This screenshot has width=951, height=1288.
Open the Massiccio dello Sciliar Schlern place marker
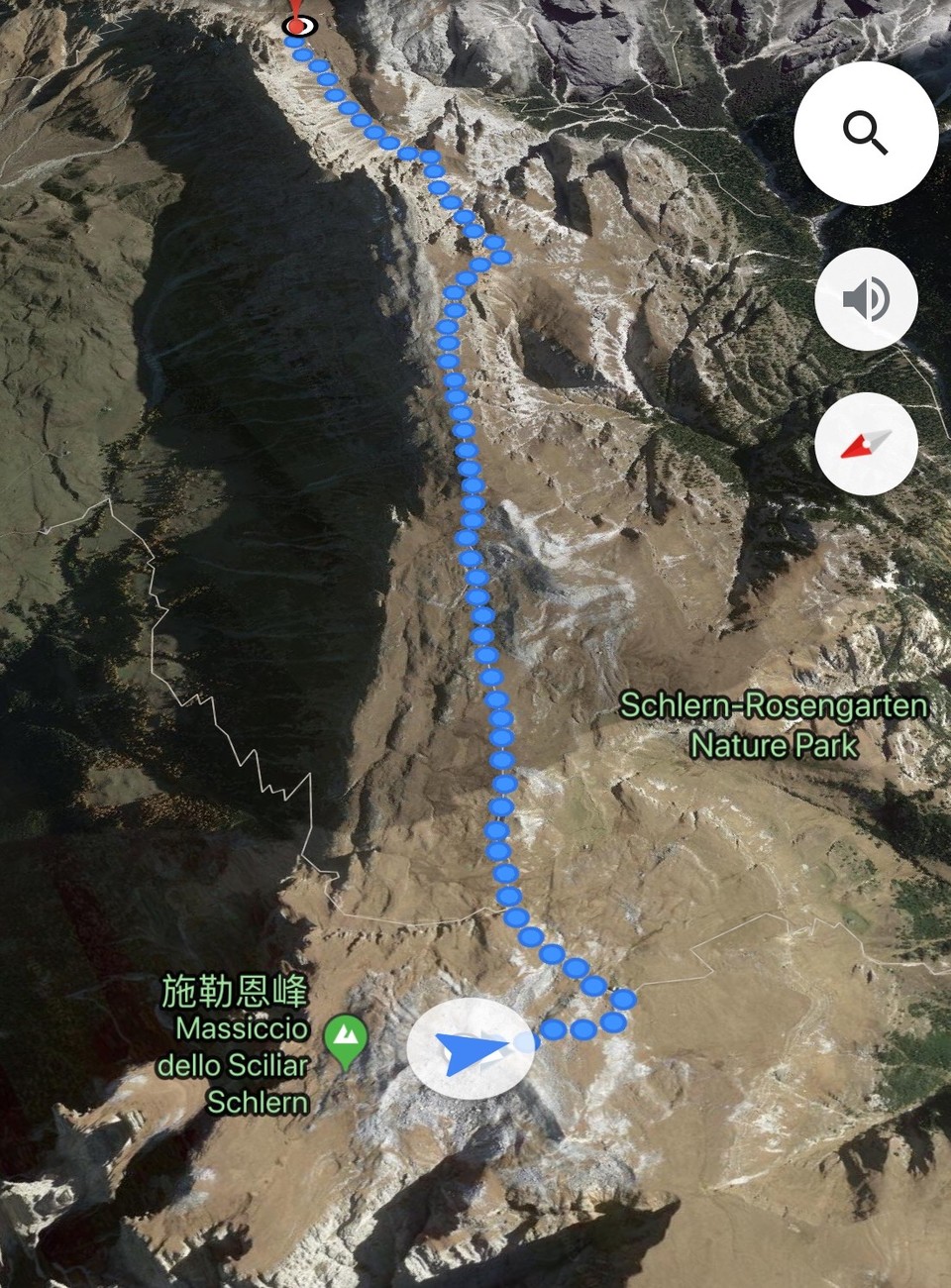[346, 1039]
